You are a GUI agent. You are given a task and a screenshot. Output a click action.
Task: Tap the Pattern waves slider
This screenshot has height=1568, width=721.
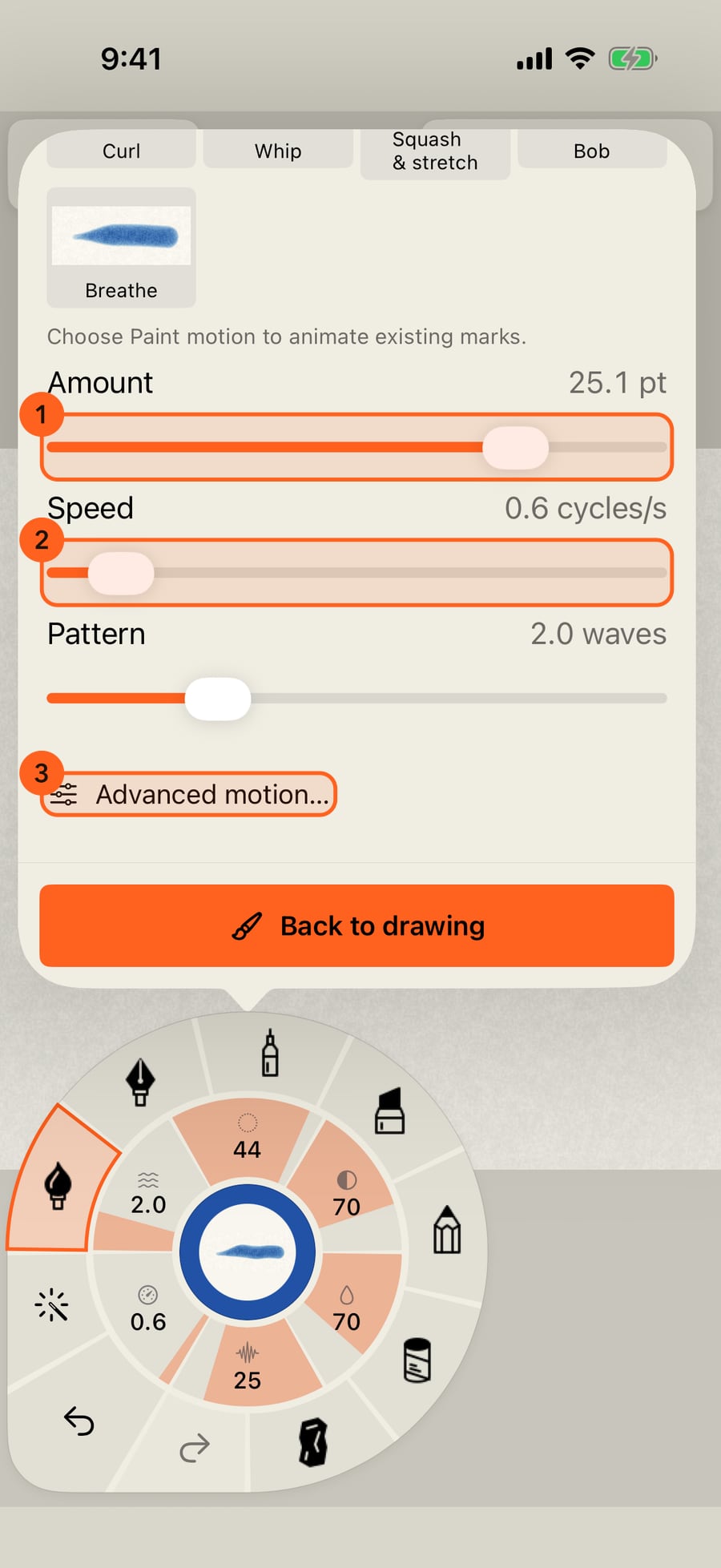(356, 699)
